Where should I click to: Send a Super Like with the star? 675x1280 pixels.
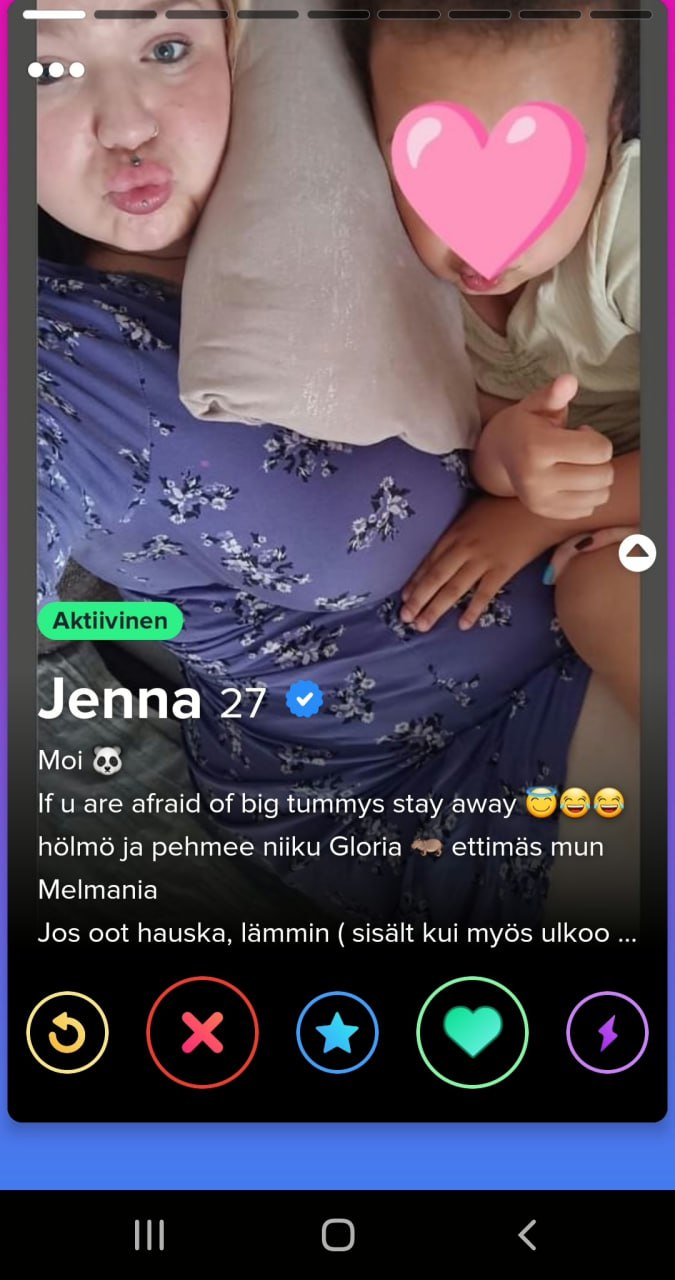pyautogui.click(x=338, y=1032)
